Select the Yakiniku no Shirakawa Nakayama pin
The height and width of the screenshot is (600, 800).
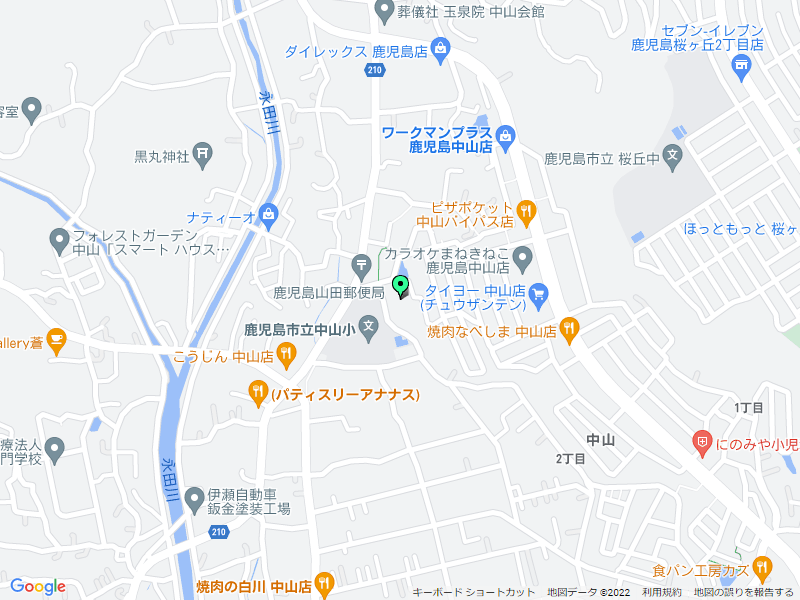(x=323, y=582)
